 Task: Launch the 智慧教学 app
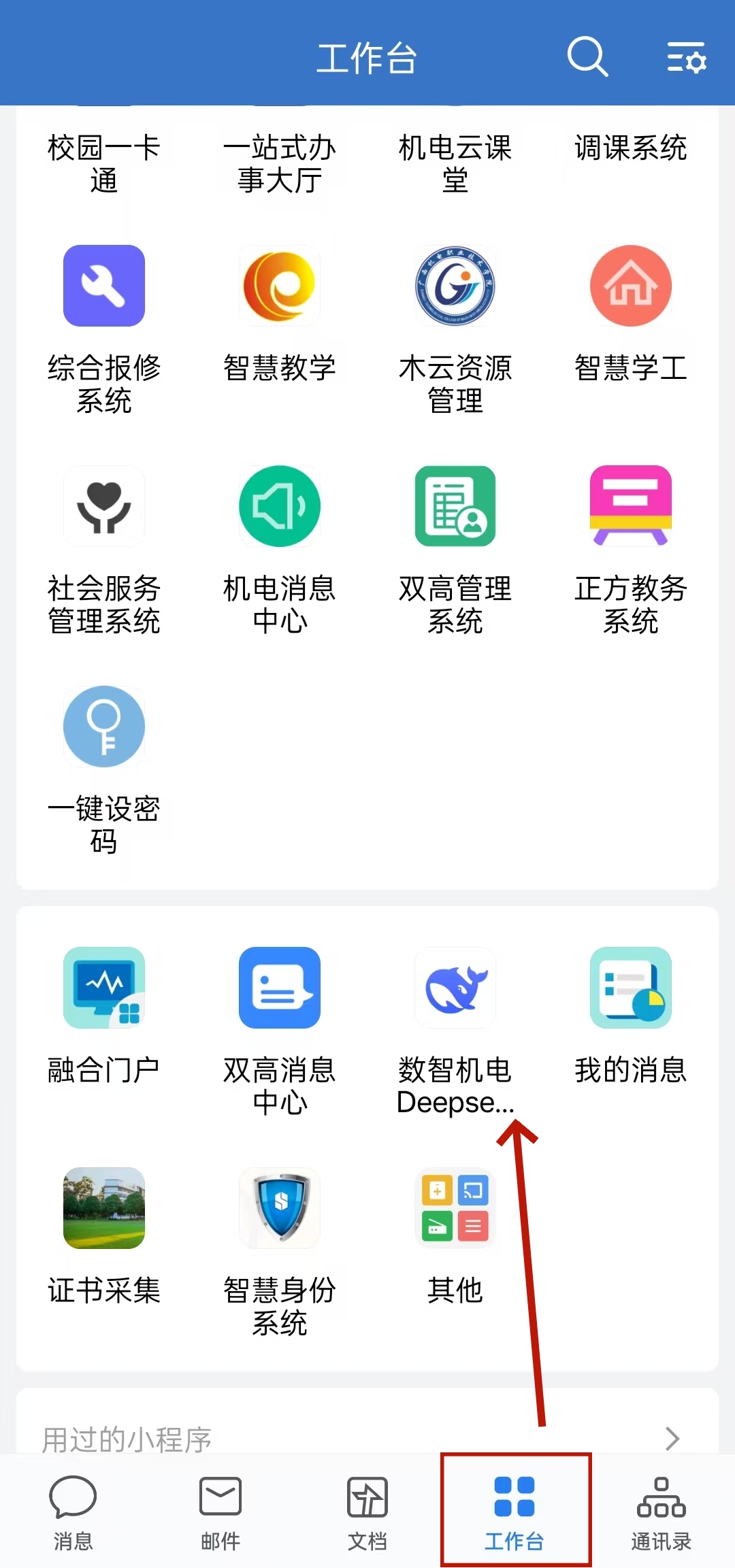click(x=280, y=286)
